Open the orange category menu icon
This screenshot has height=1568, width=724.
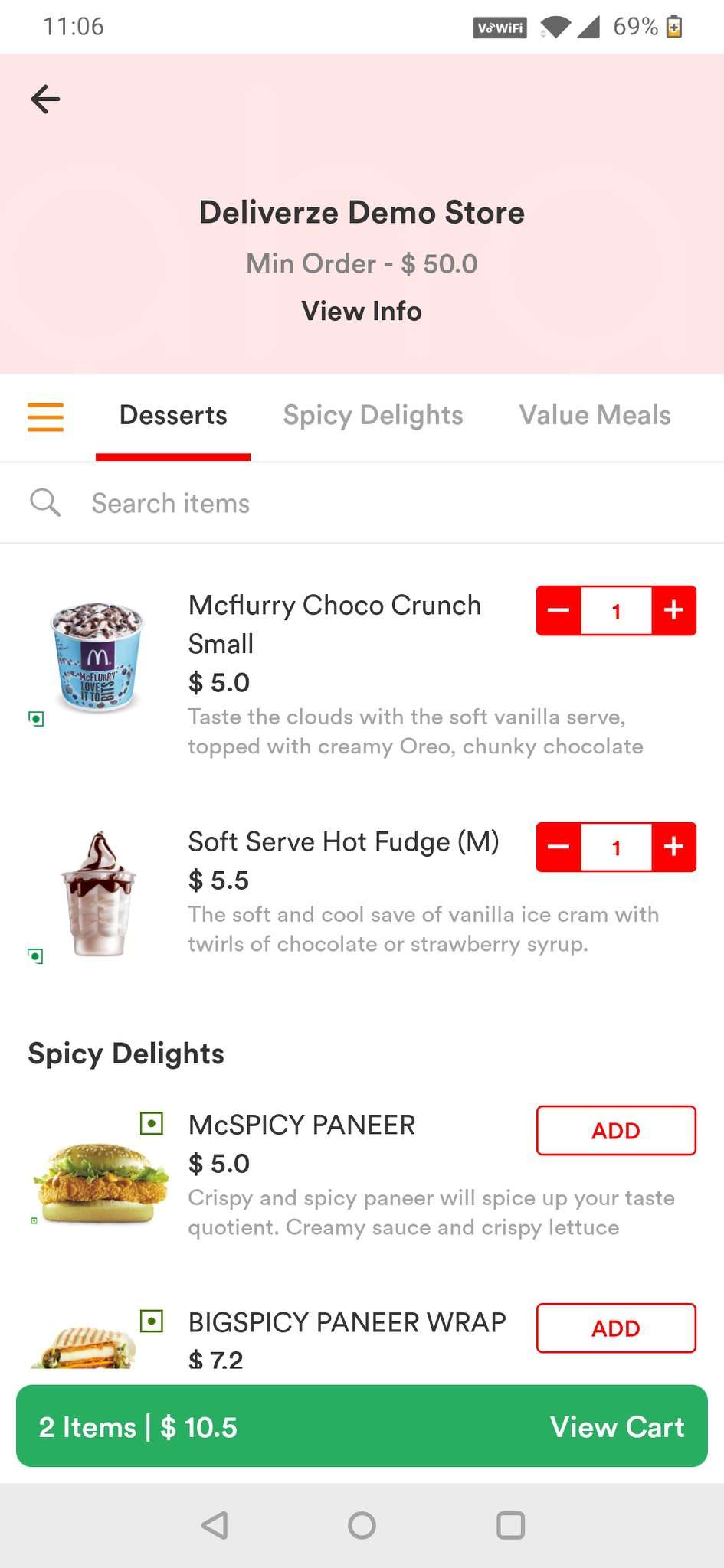click(45, 417)
